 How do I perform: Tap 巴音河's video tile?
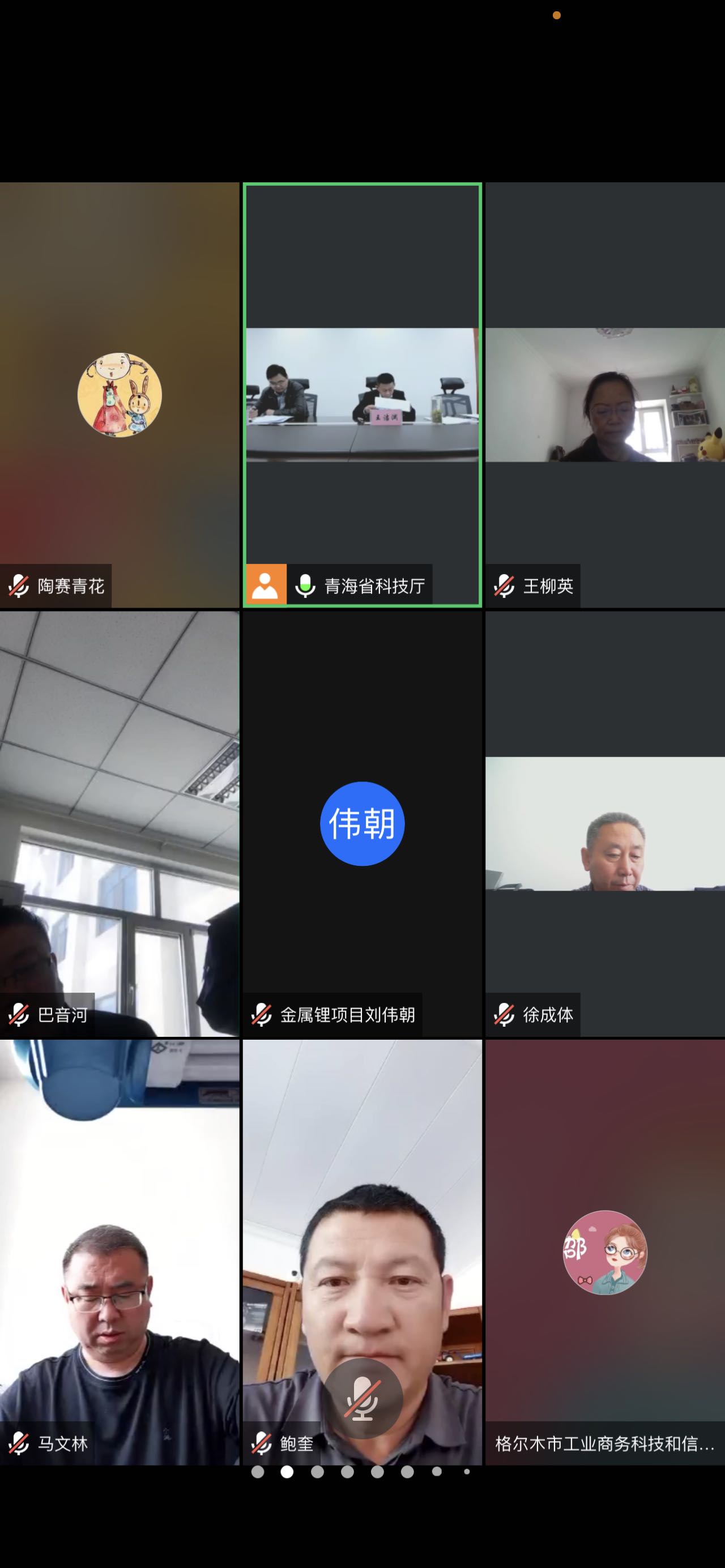(120, 823)
